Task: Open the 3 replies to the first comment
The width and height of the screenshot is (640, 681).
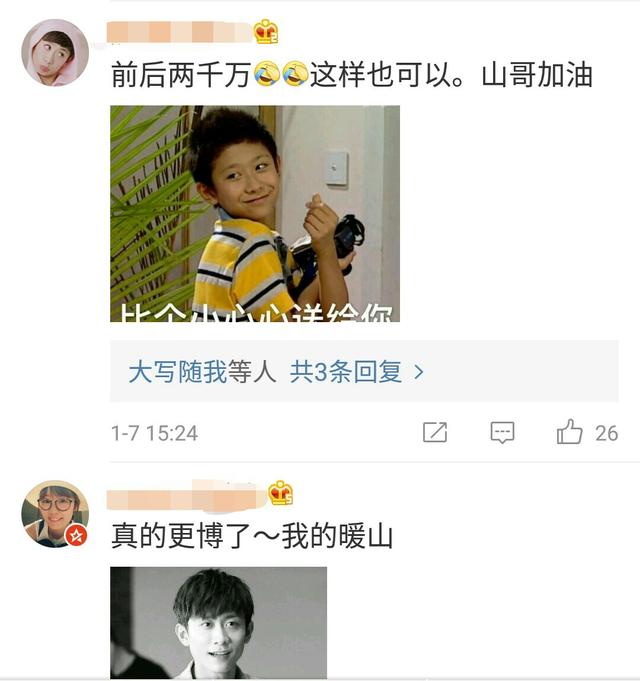Action: click(356, 372)
